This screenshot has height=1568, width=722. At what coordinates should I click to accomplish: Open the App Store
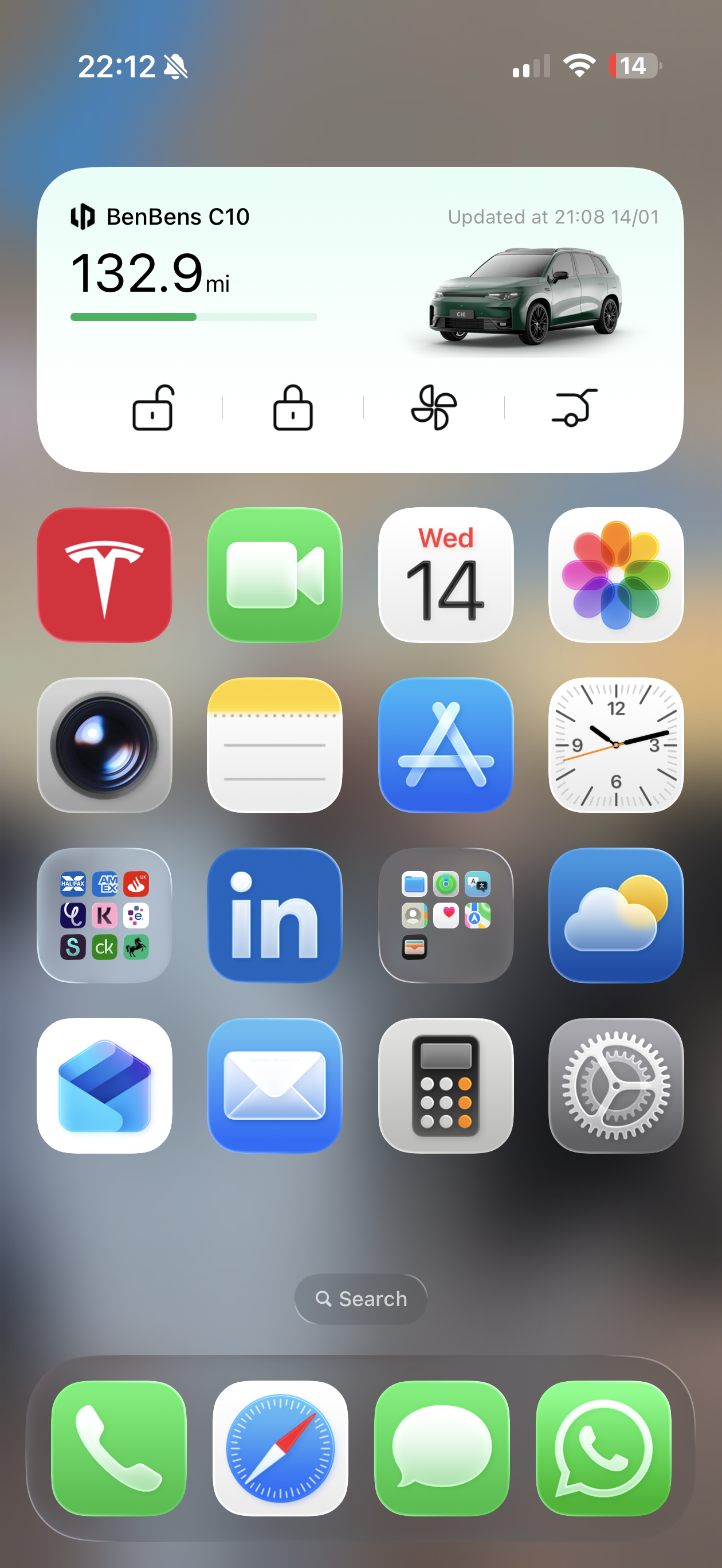(x=446, y=745)
